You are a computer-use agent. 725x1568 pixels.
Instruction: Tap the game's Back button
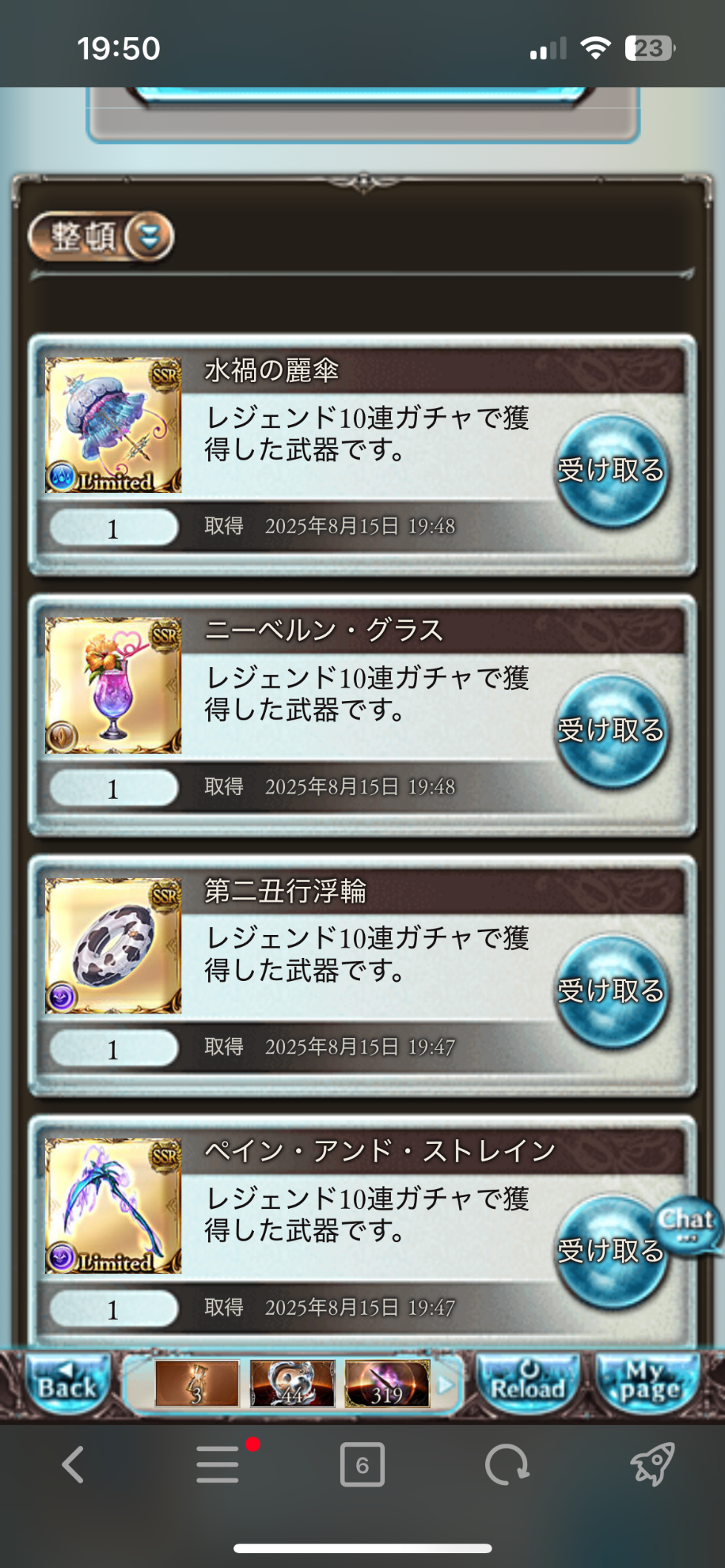[x=68, y=1383]
